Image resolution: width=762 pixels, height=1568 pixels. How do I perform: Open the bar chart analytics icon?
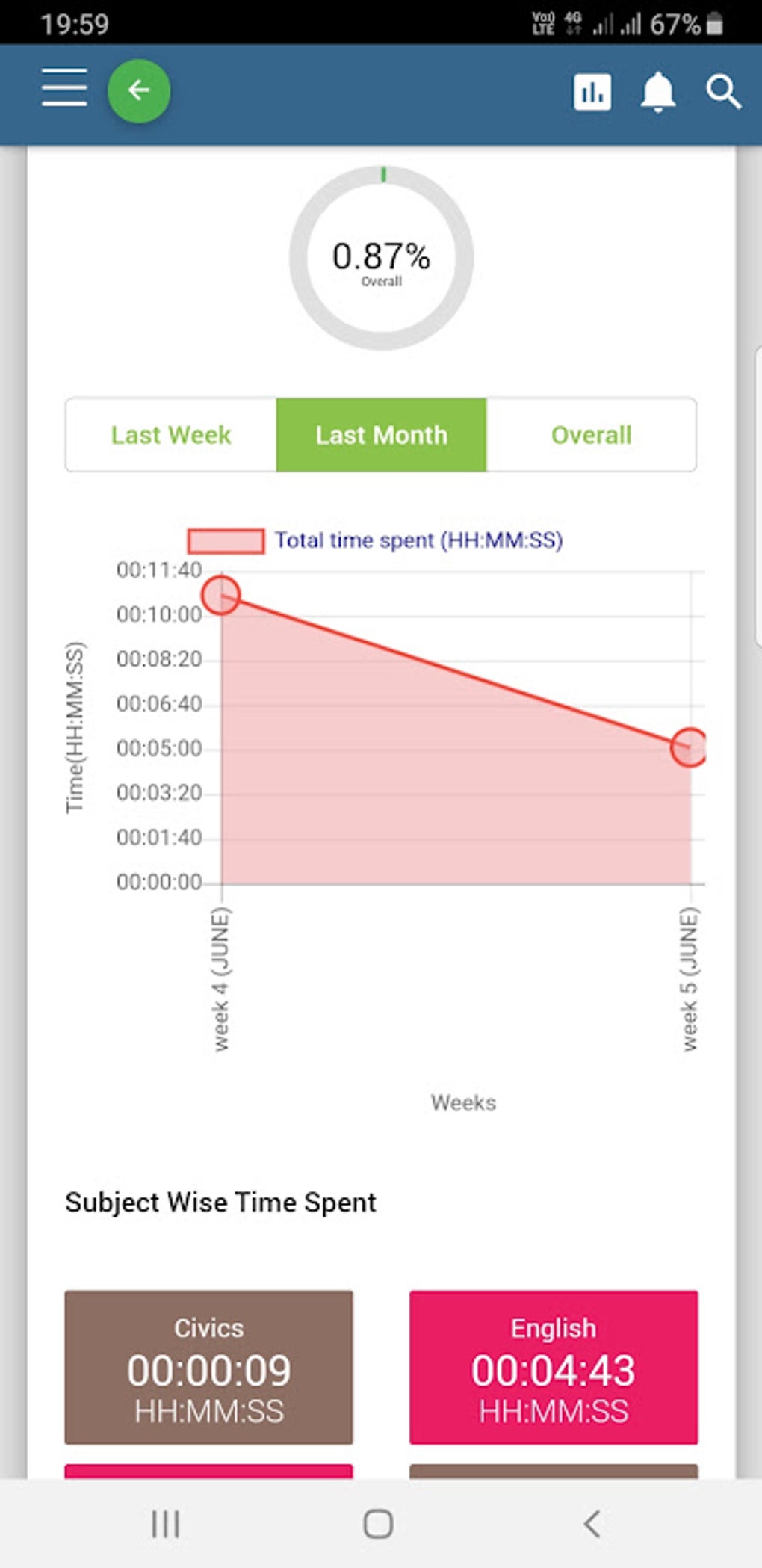pyautogui.click(x=592, y=92)
